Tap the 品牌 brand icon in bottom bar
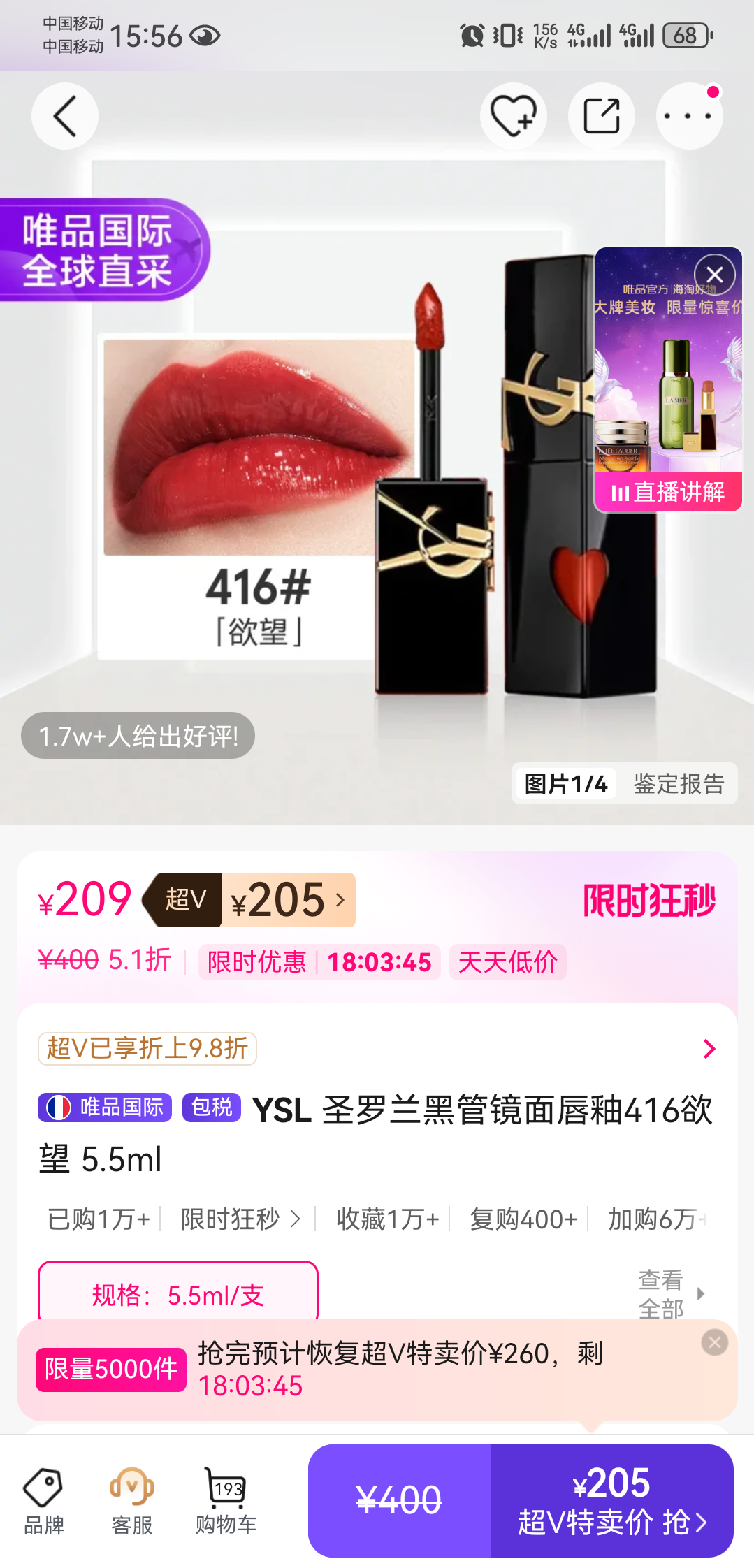Image resolution: width=754 pixels, height=1568 pixels. 43,1498
